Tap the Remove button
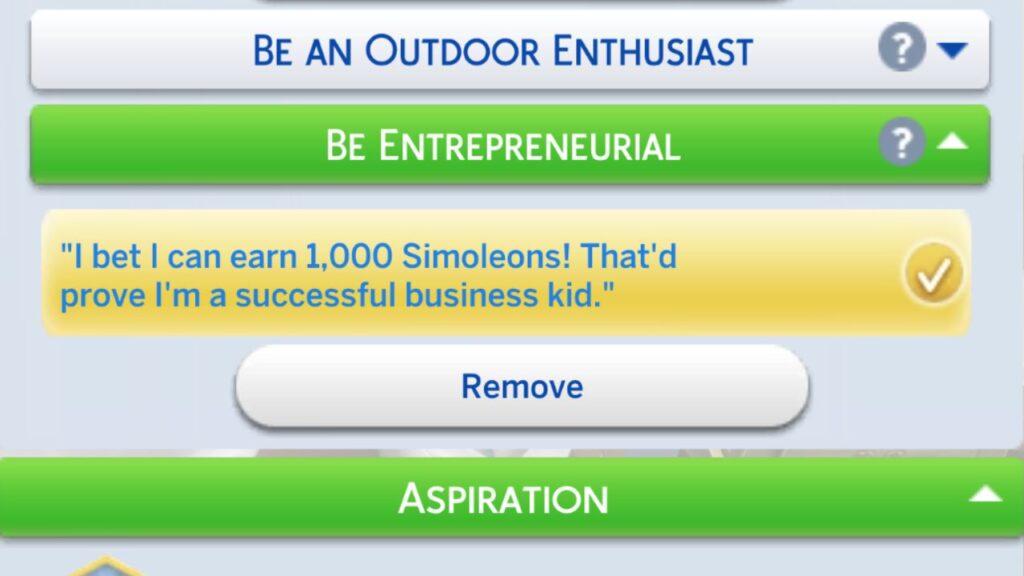Image resolution: width=1024 pixels, height=576 pixels. click(521, 386)
